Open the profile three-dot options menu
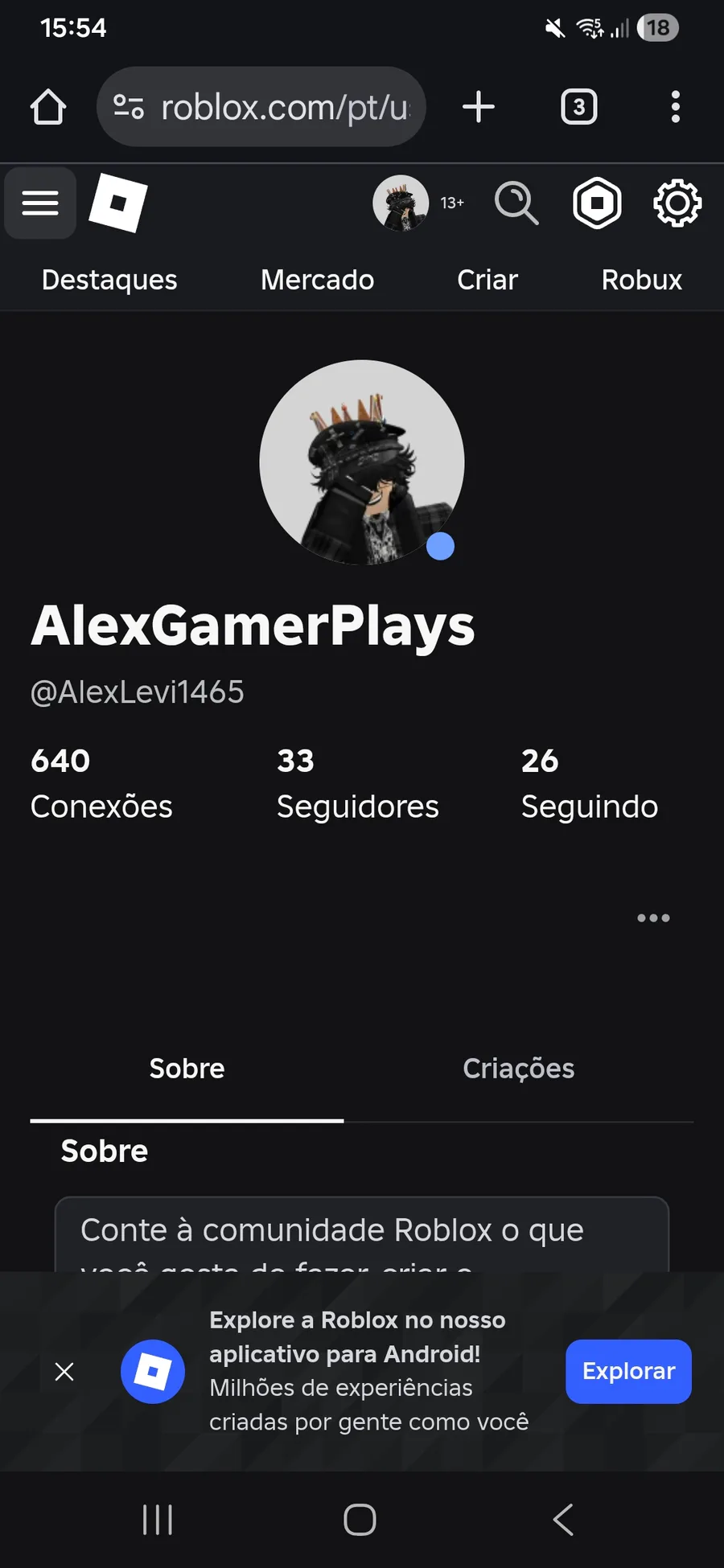 click(x=653, y=917)
